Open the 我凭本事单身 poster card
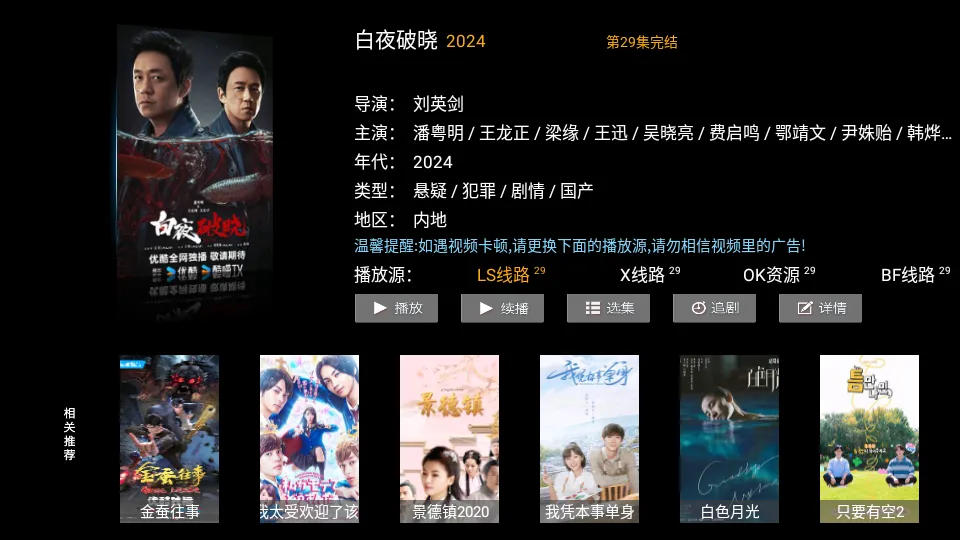Image resolution: width=960 pixels, height=540 pixels. (589, 439)
